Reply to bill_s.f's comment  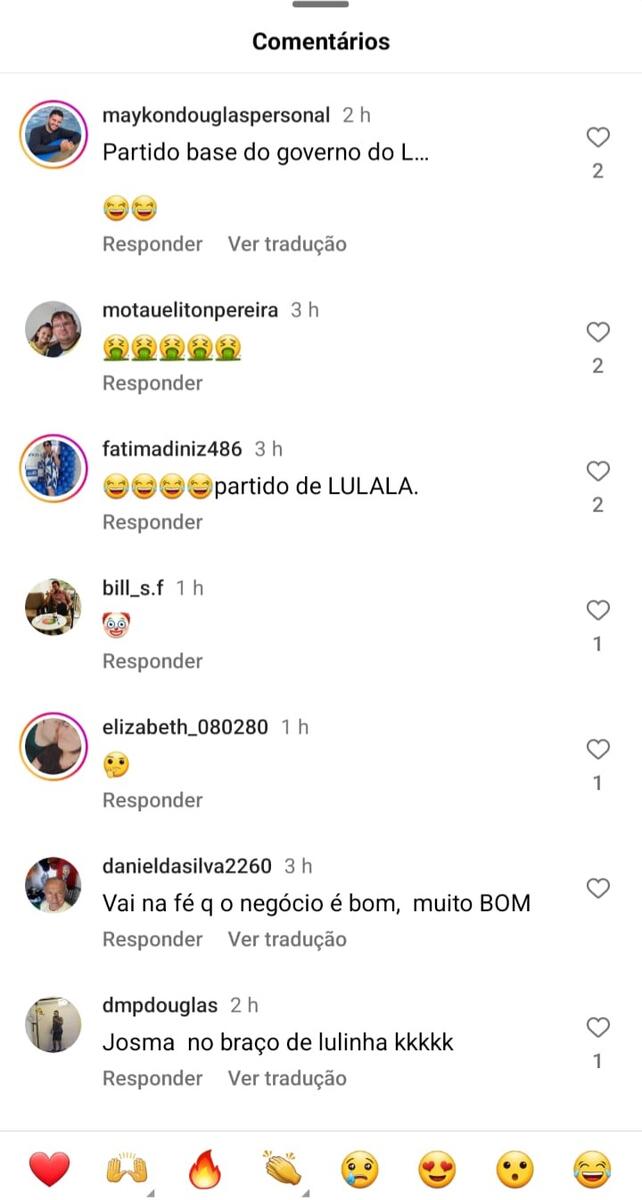[152, 661]
